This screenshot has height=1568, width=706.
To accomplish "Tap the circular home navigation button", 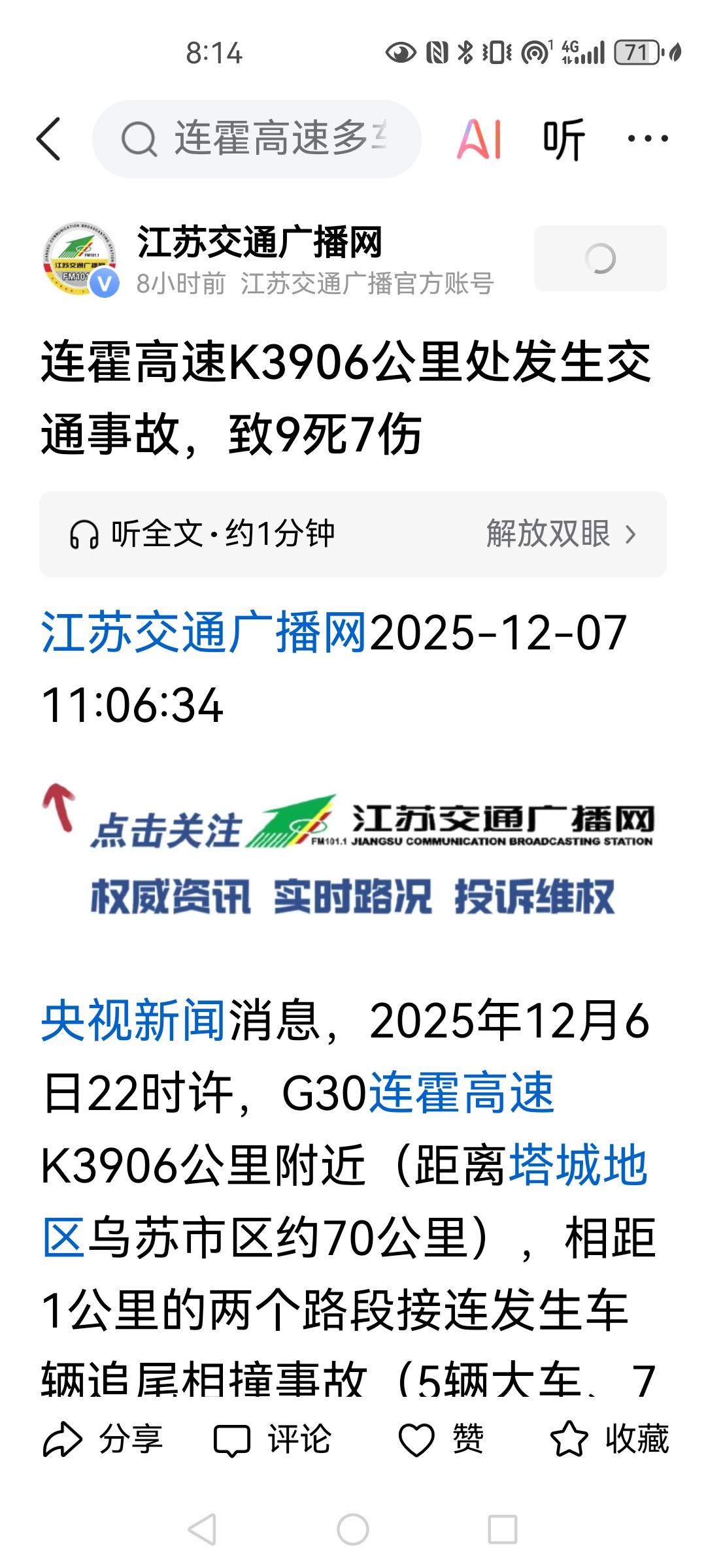I will [353, 1529].
